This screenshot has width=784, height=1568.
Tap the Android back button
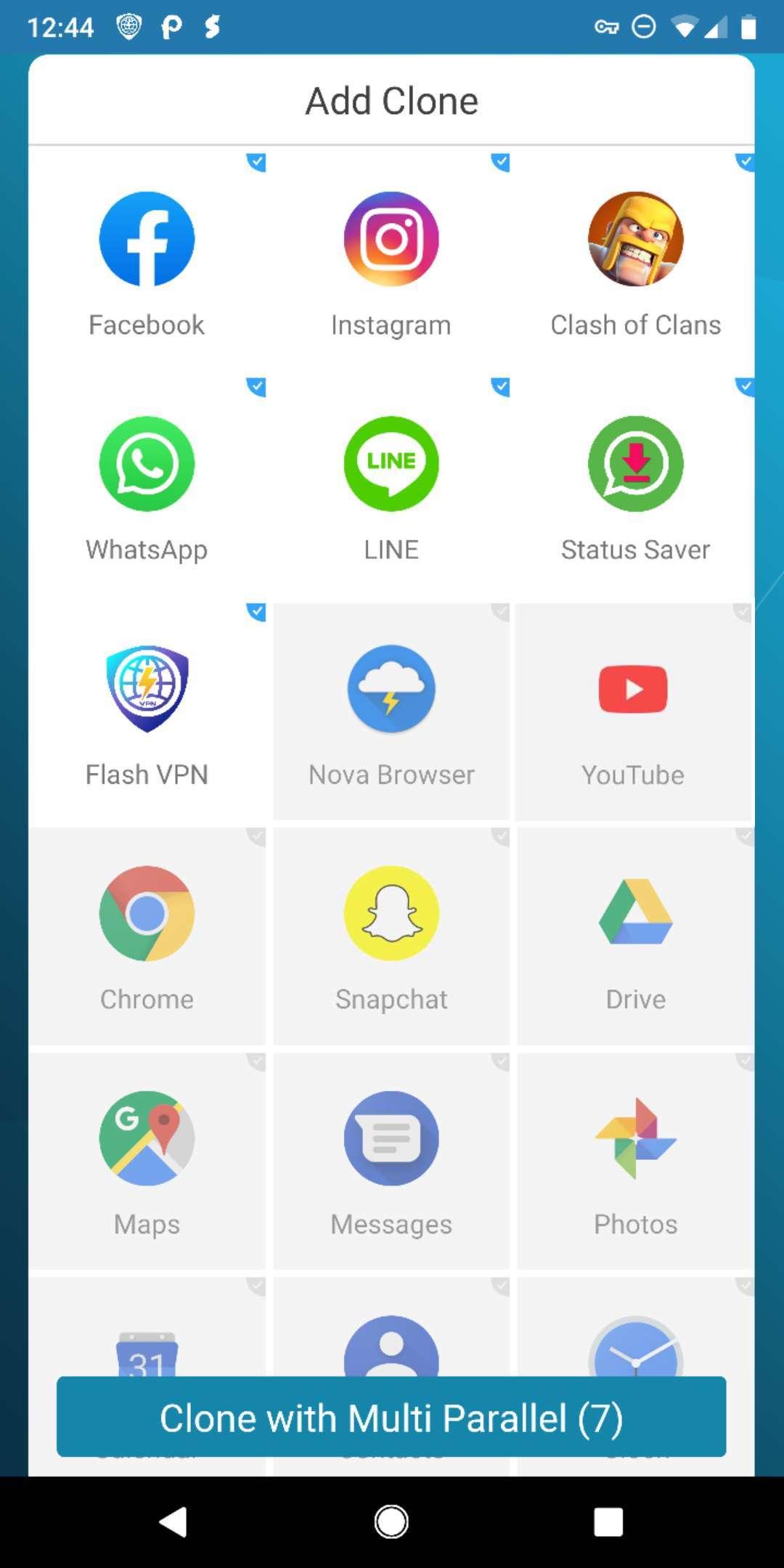pos(172,1521)
